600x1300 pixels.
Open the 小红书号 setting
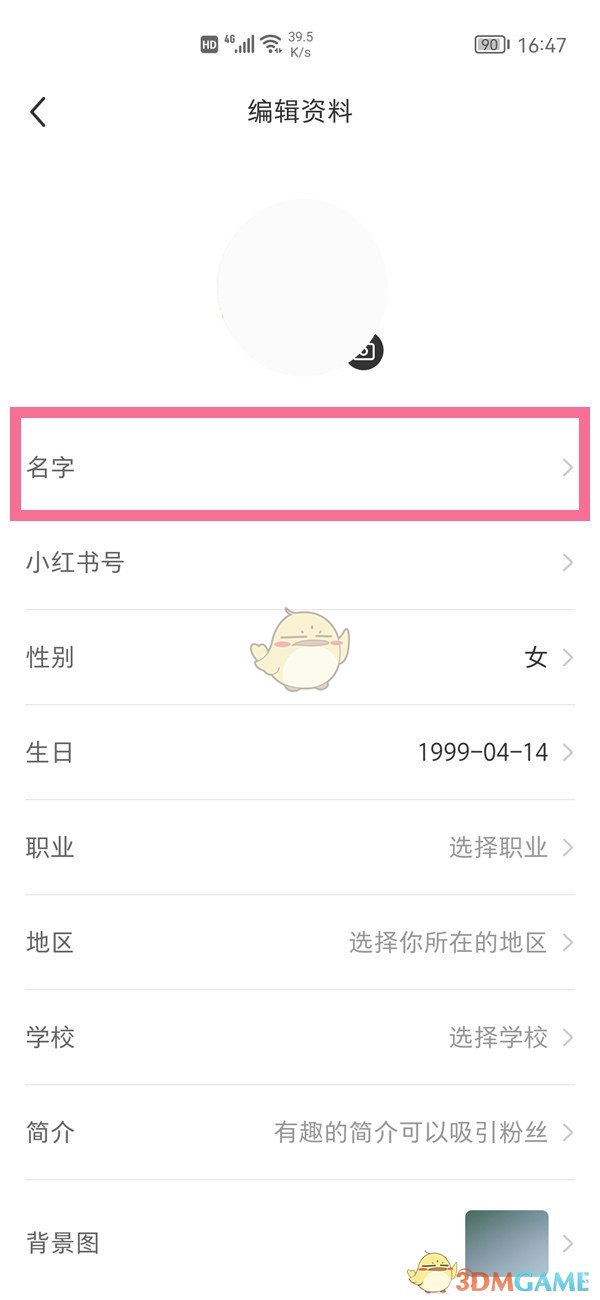(300, 563)
